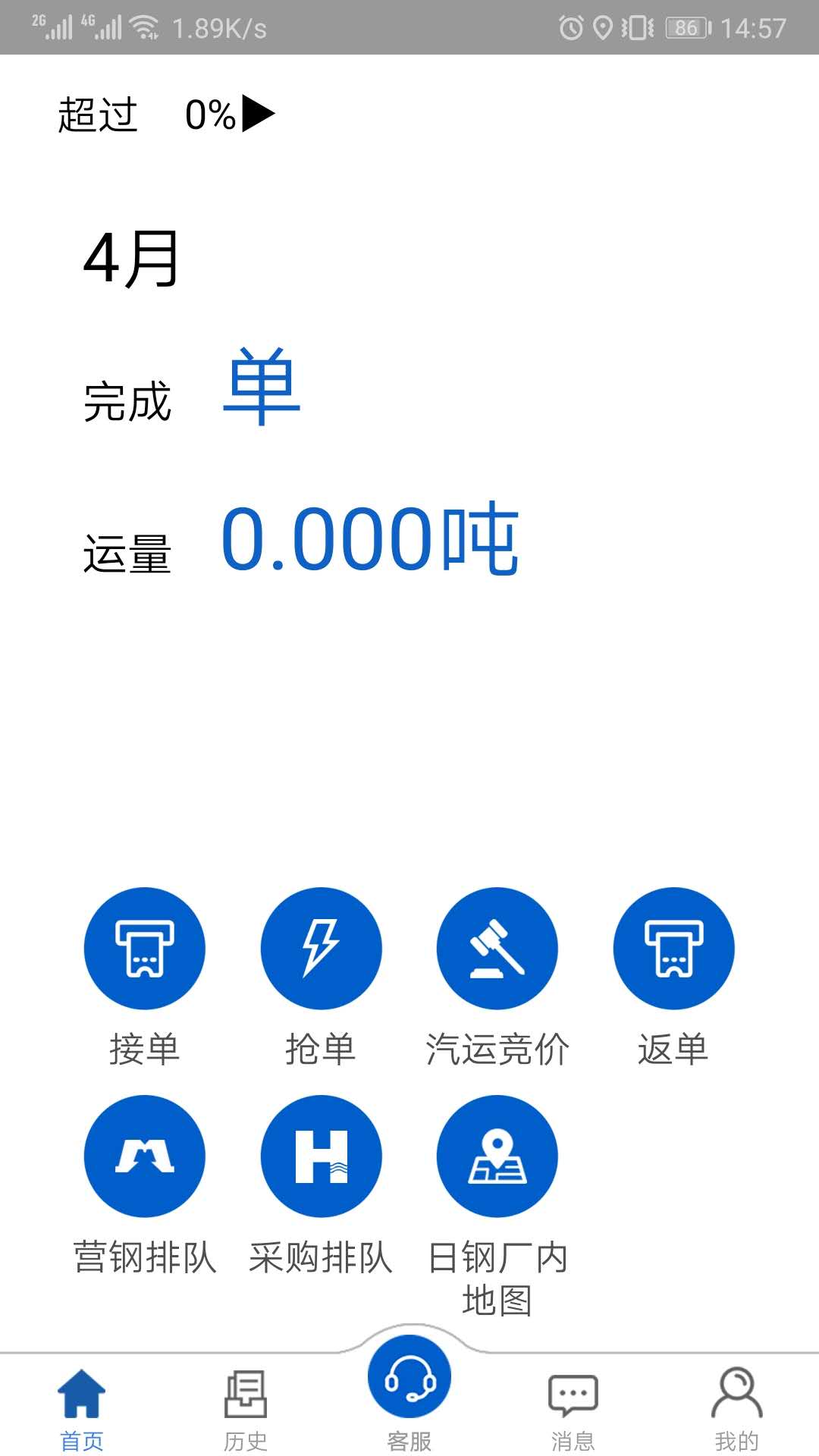Viewport: 819px width, 1456px height.
Task: Open 营钢排队 queue
Action: pos(144,1156)
